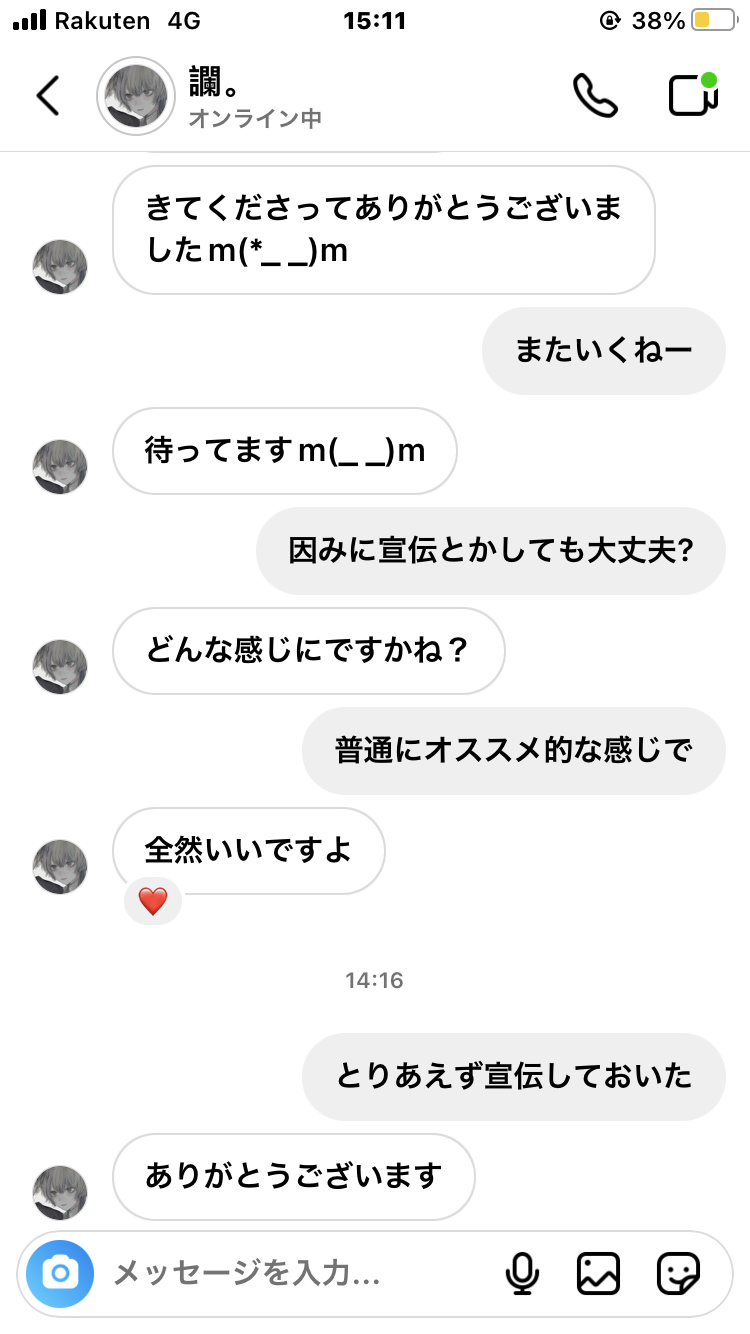Open 讕。's profile from the chat header

[x=135, y=95]
